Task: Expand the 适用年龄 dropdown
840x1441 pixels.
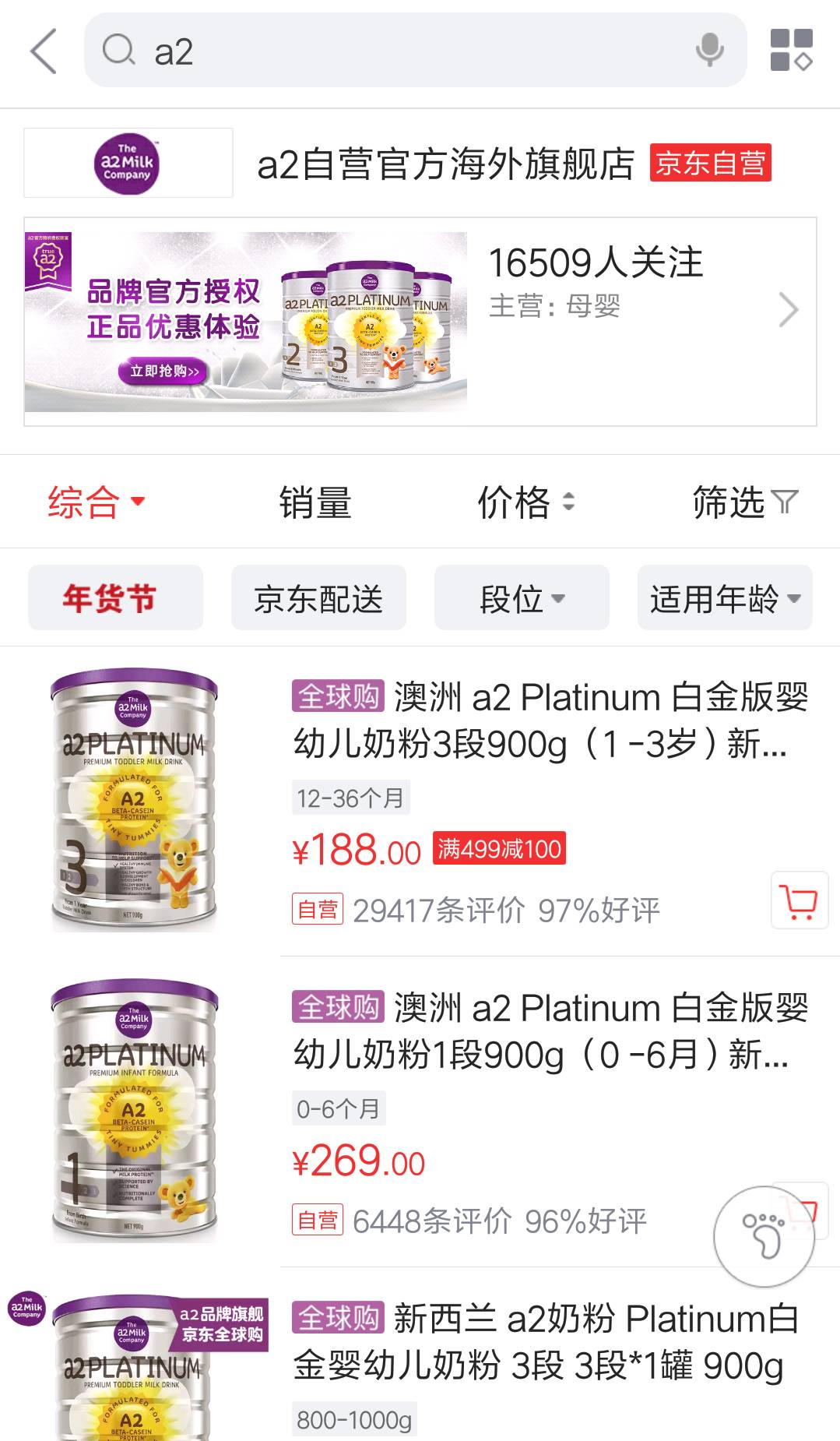Action: pyautogui.click(x=725, y=598)
